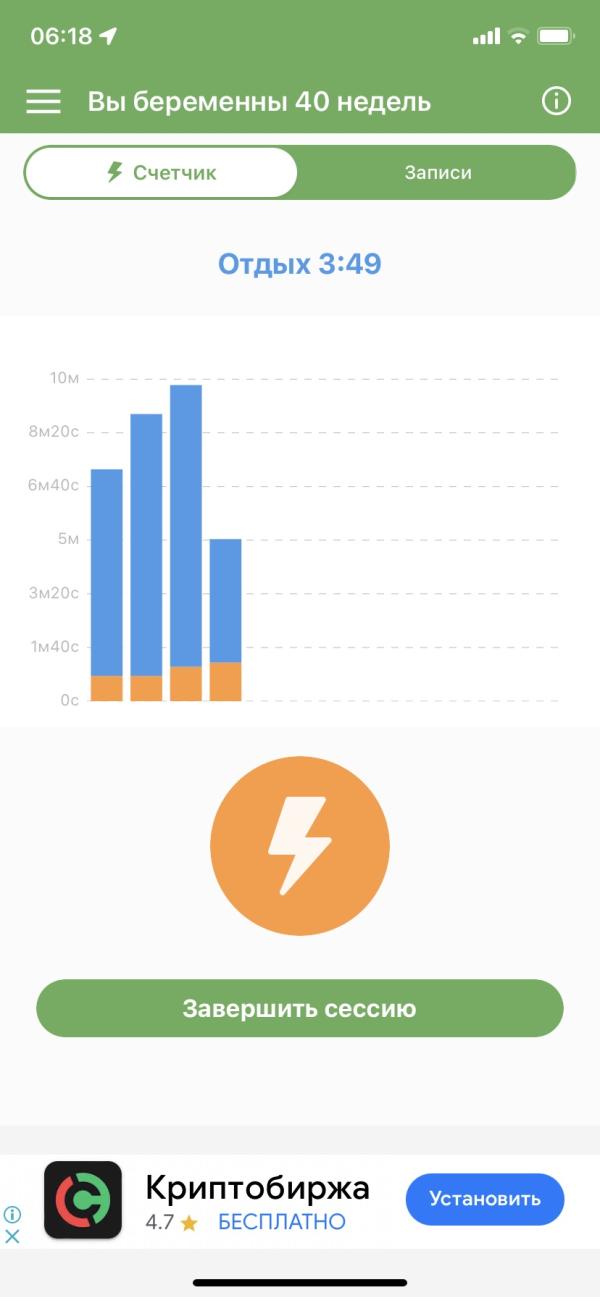This screenshot has height=1297, width=600.
Task: Open the info icon in the header
Action: tap(556, 101)
